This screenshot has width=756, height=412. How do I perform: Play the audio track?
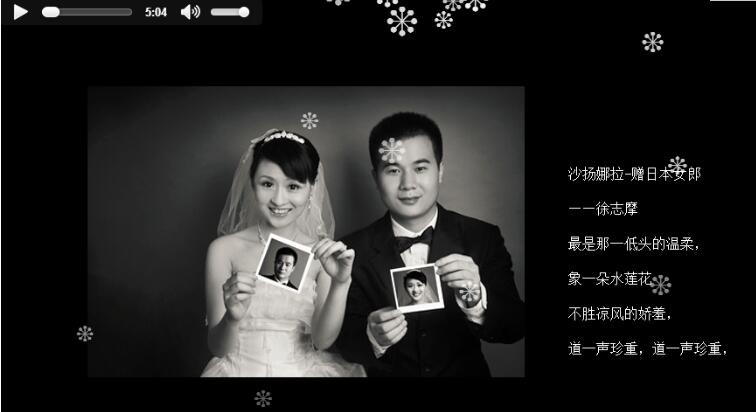[x=20, y=12]
